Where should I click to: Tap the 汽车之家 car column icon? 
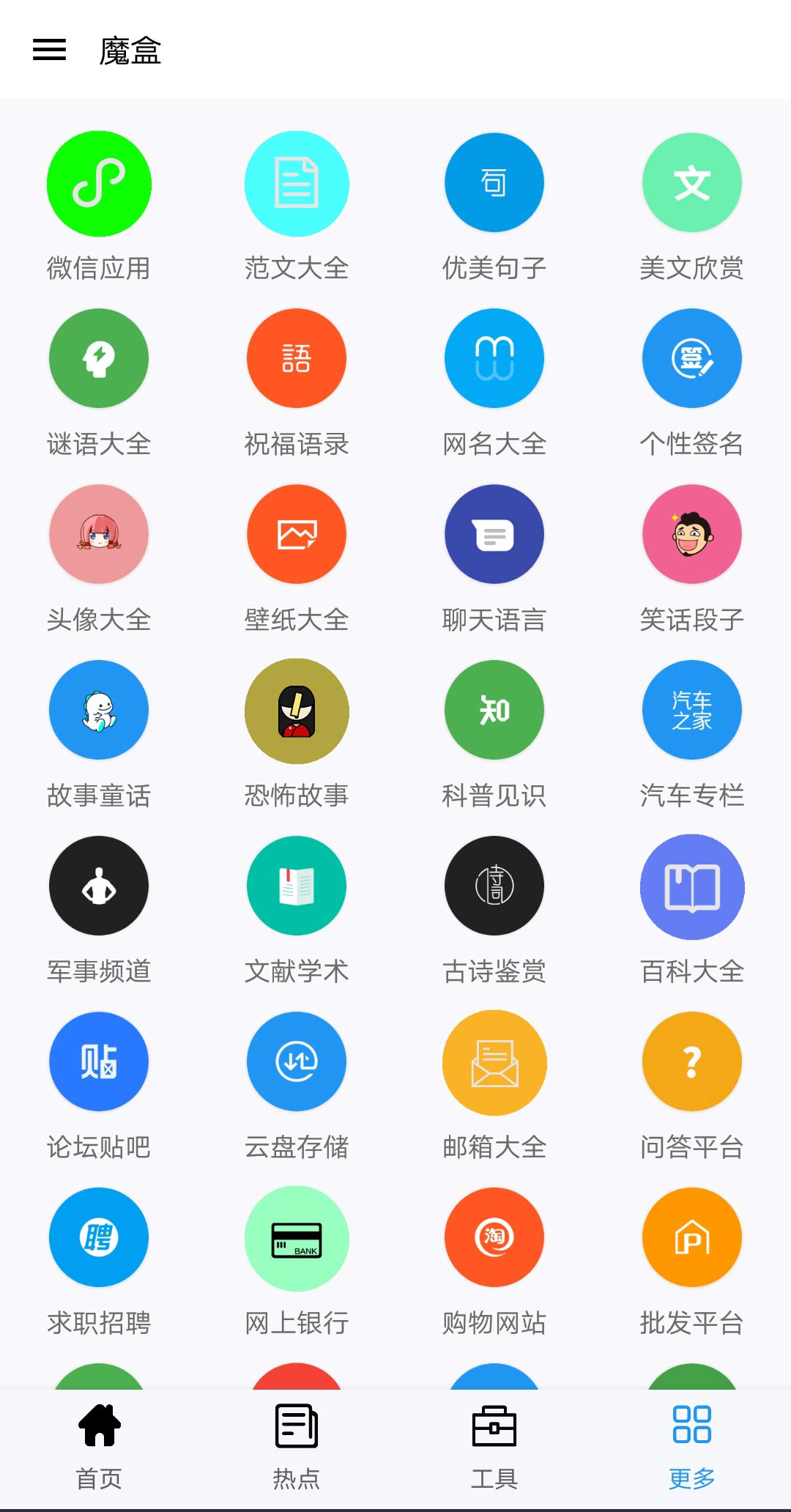(x=692, y=709)
